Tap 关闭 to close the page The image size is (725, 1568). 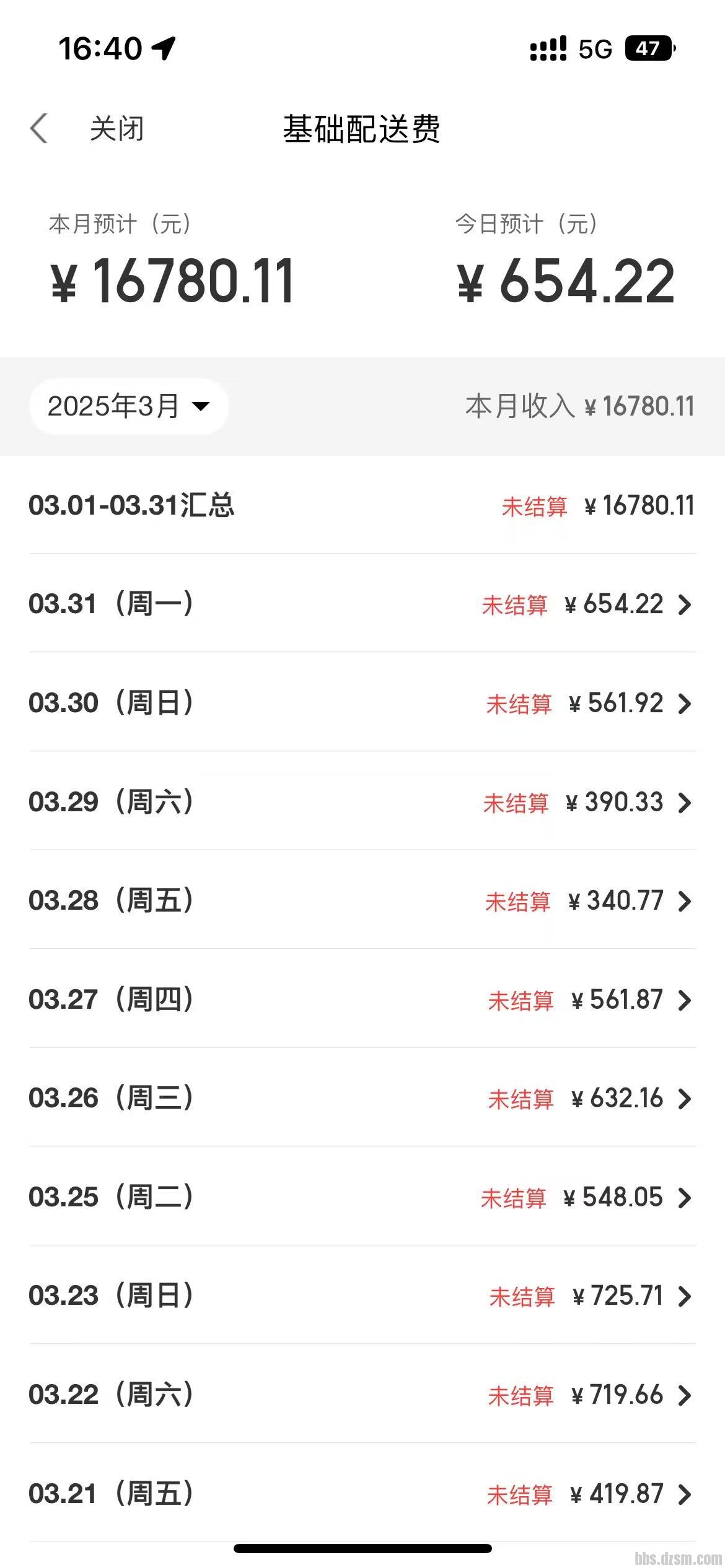pyautogui.click(x=116, y=129)
